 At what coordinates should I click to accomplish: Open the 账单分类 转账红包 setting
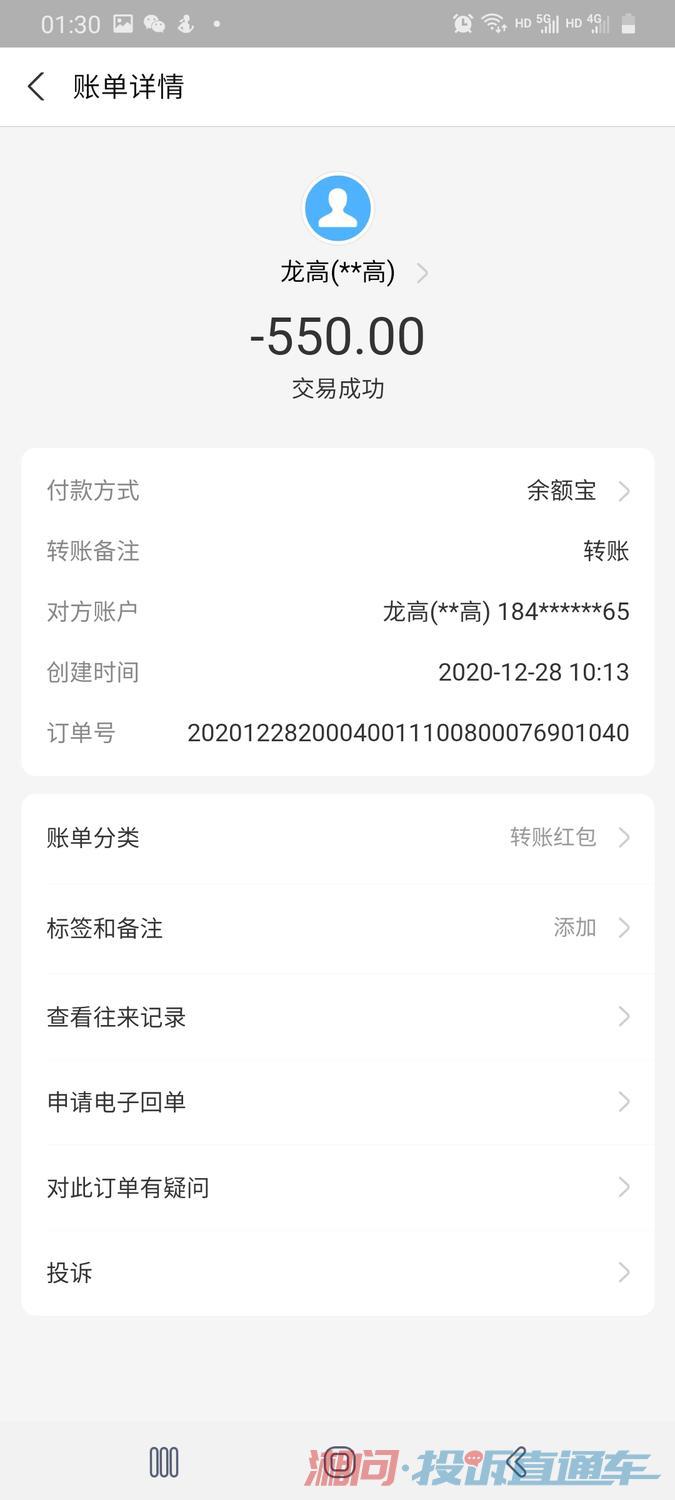tap(337, 838)
